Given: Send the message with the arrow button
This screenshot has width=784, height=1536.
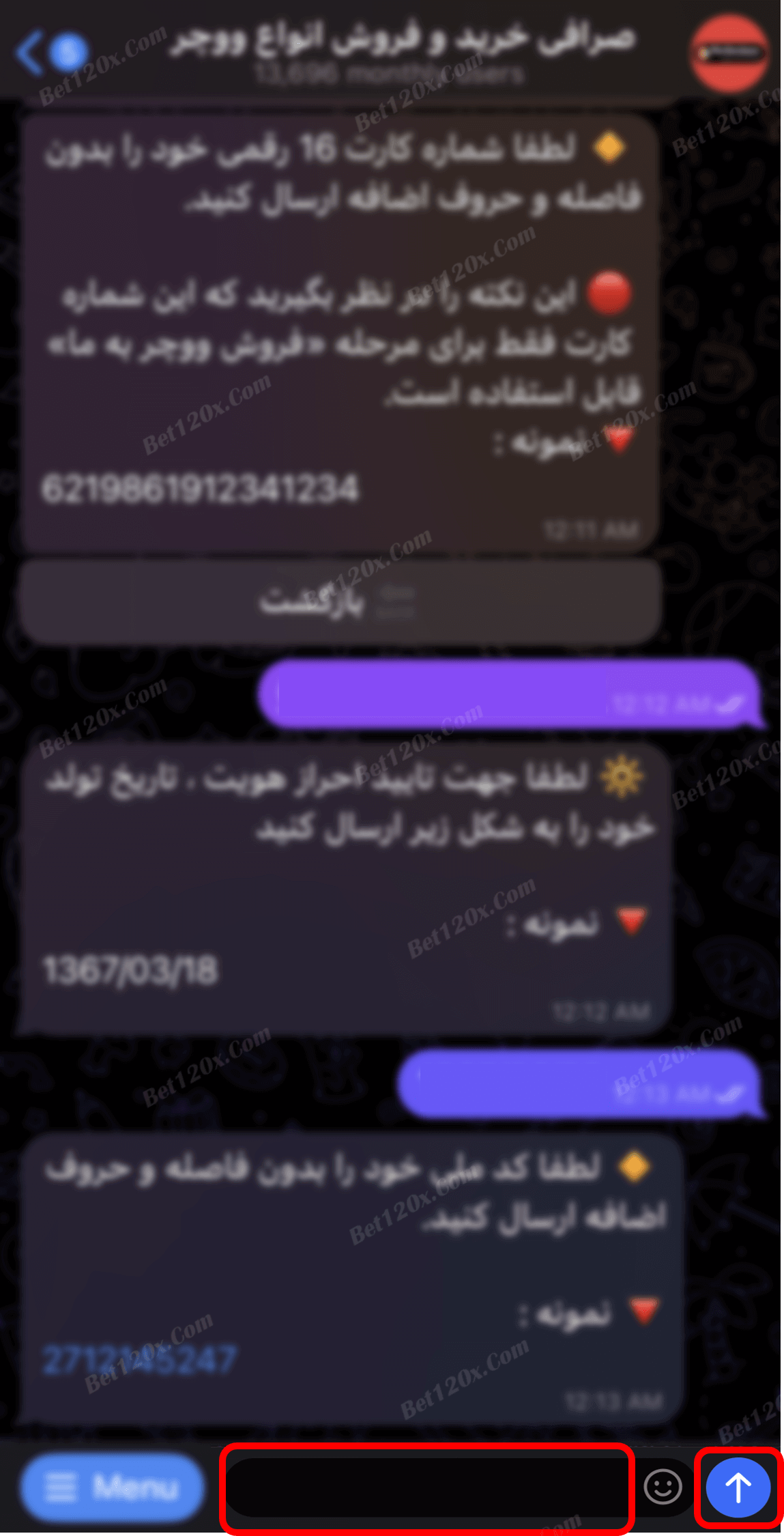Looking at the screenshot, I should click(738, 1487).
